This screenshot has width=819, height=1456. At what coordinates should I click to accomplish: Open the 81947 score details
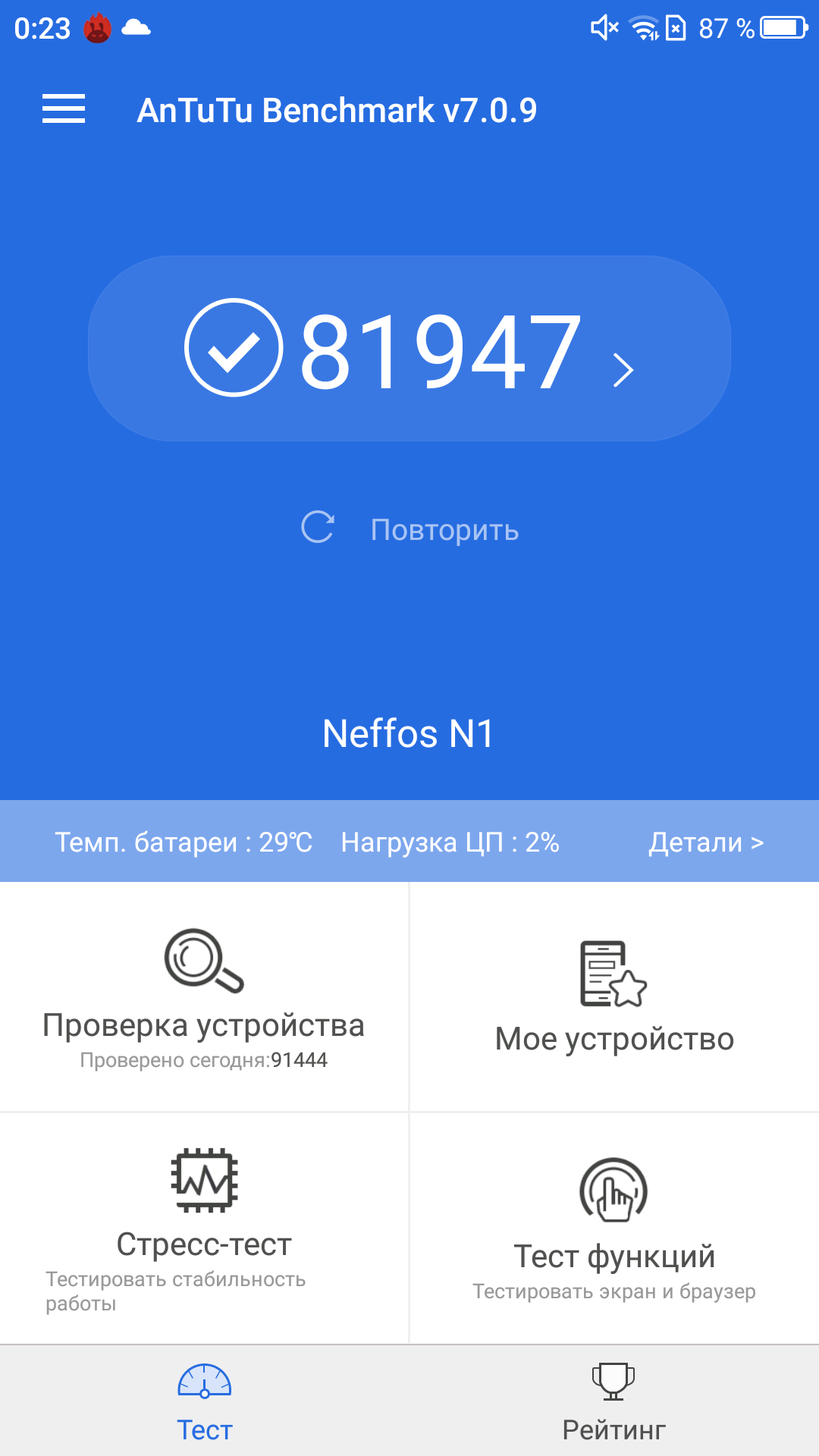tap(409, 349)
